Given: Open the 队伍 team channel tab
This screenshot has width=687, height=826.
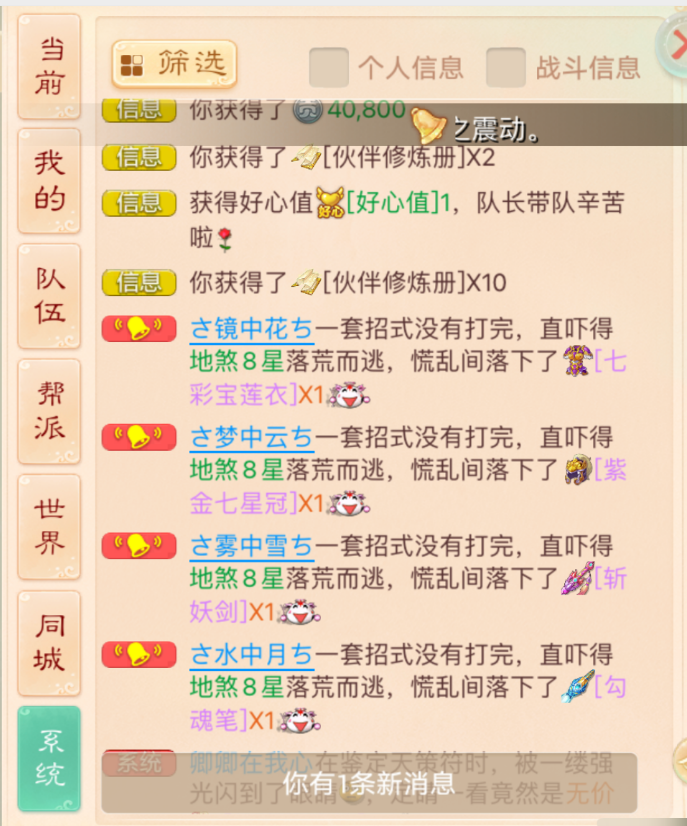Looking at the screenshot, I should point(48,296).
